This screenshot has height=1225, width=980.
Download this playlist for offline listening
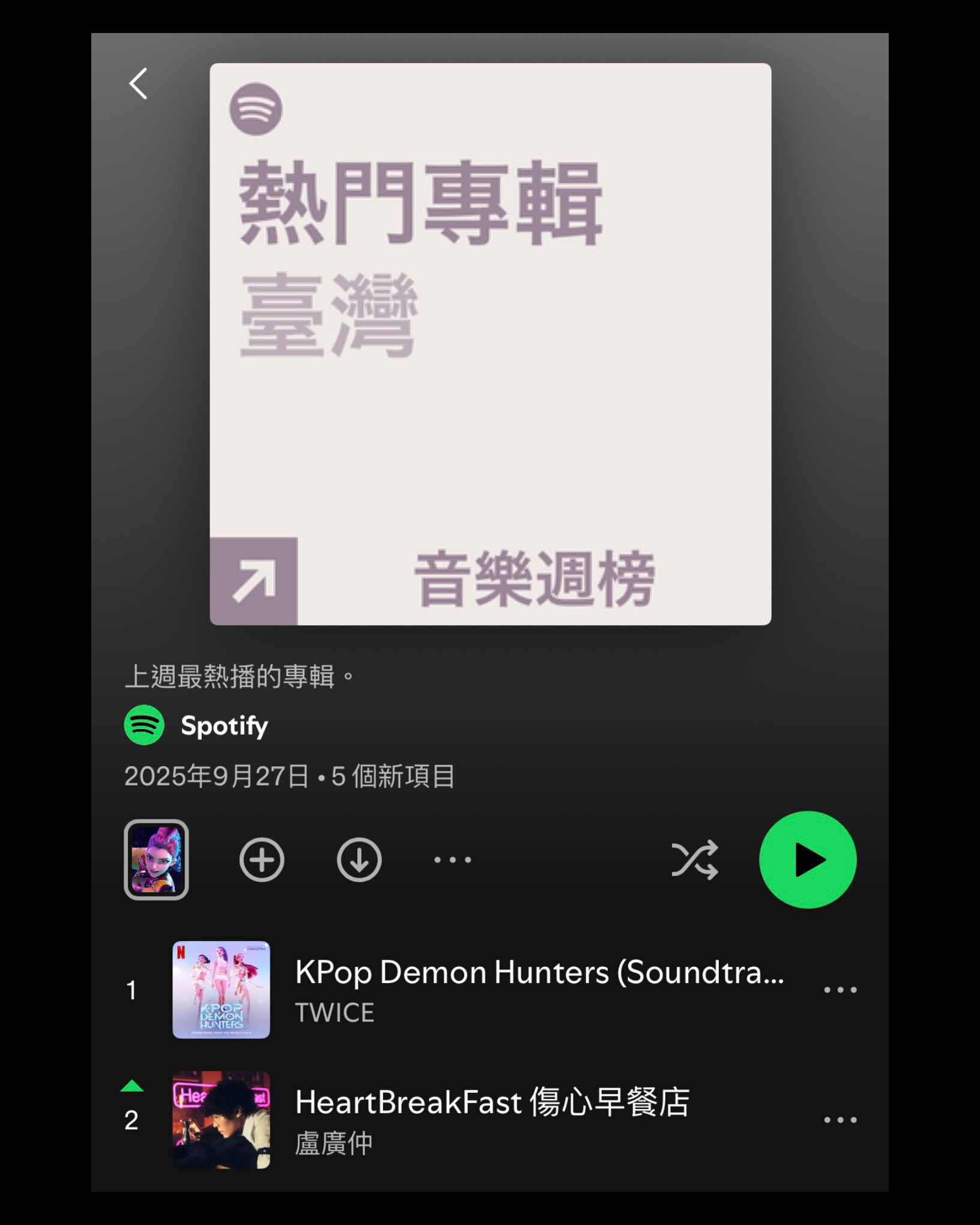359,859
